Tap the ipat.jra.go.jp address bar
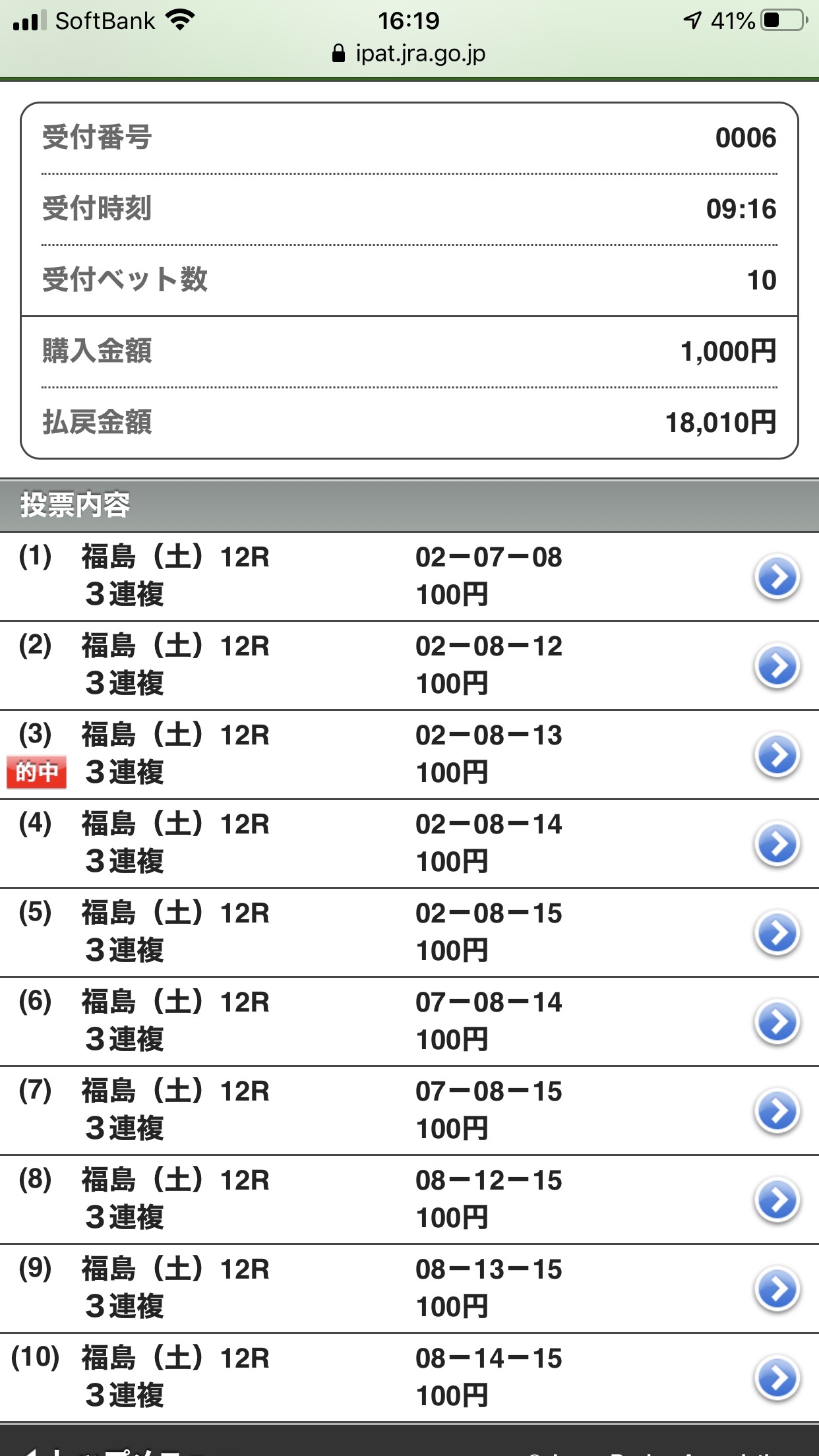This screenshot has width=819, height=1456. 409,53
